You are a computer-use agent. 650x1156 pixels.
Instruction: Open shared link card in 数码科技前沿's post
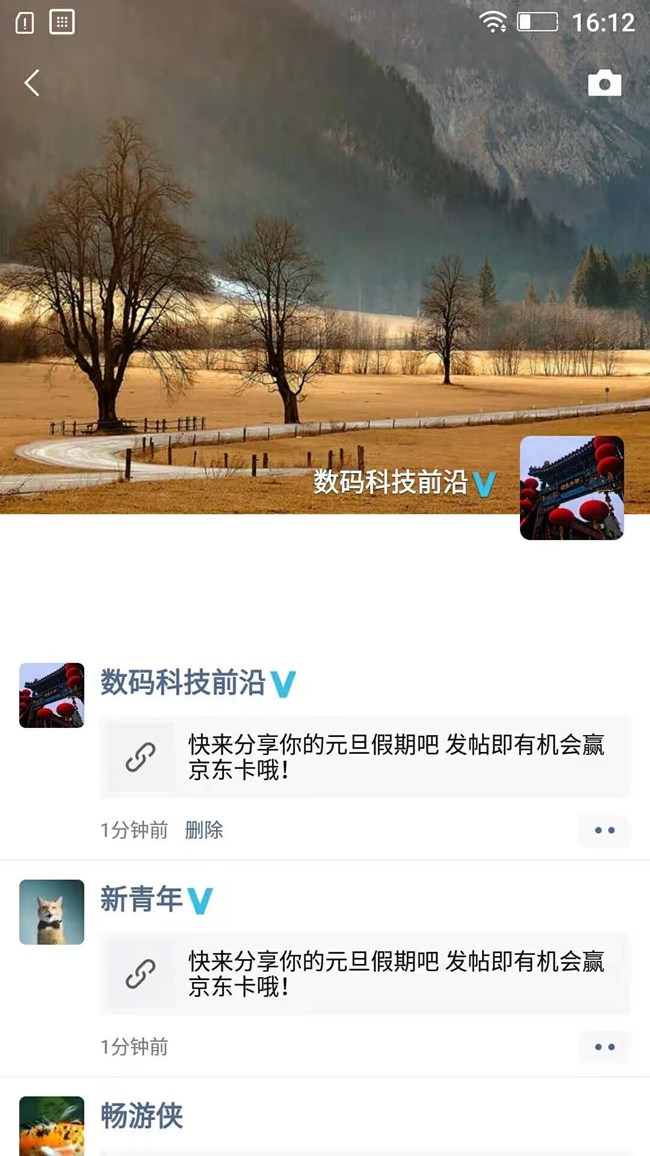[365, 757]
